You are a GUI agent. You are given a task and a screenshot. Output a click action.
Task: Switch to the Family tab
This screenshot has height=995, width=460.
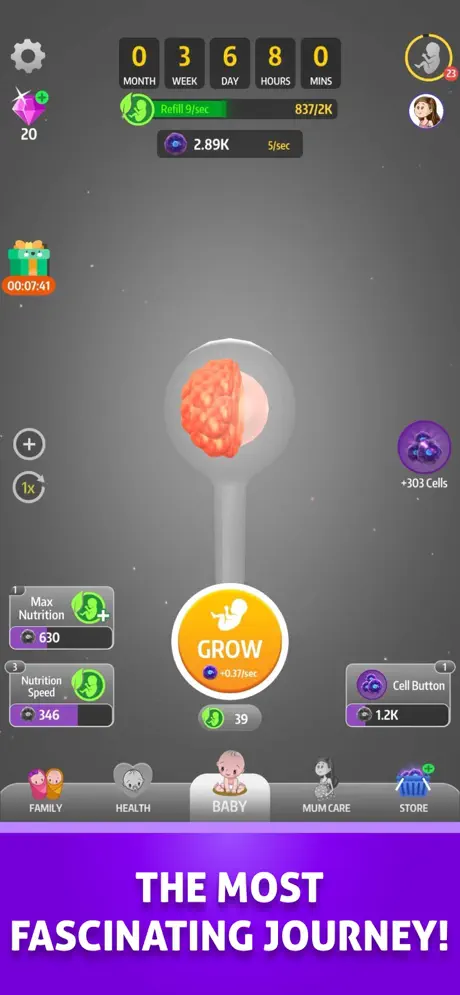tap(46, 791)
